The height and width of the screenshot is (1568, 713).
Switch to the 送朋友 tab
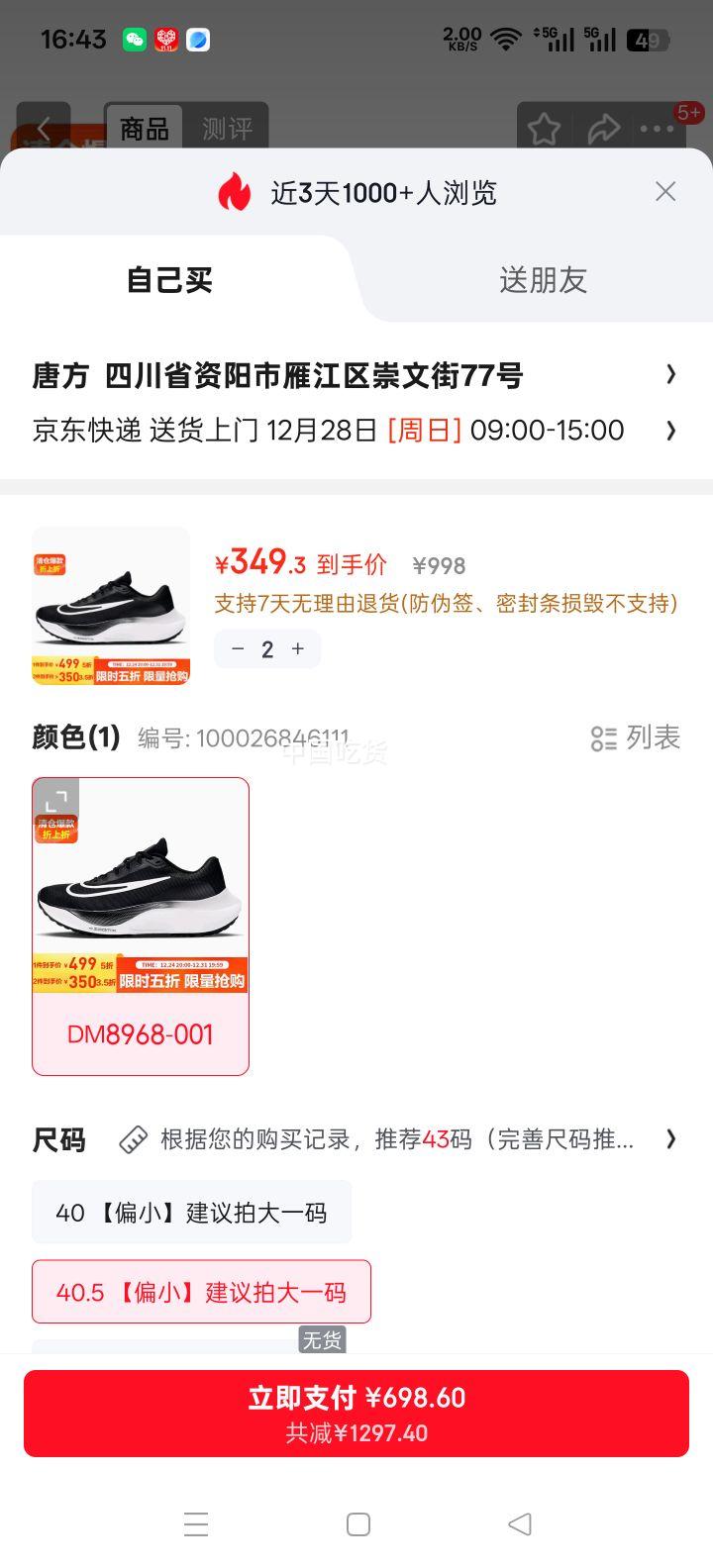[543, 280]
